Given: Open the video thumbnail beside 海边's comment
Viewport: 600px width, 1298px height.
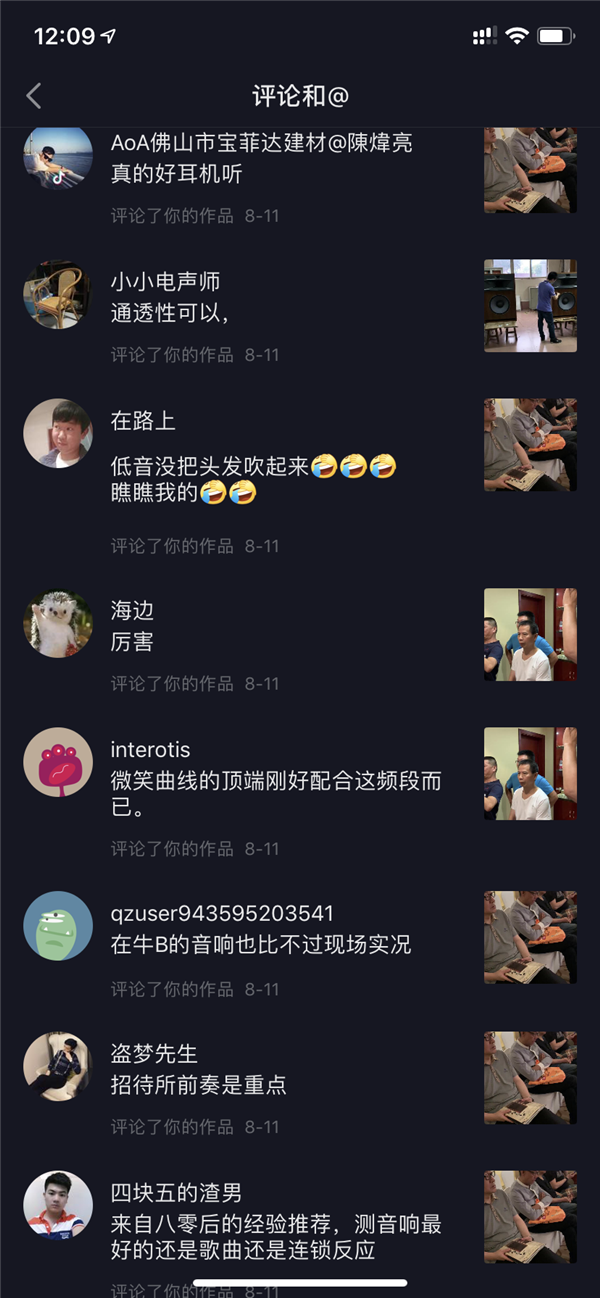Looking at the screenshot, I should click(530, 635).
